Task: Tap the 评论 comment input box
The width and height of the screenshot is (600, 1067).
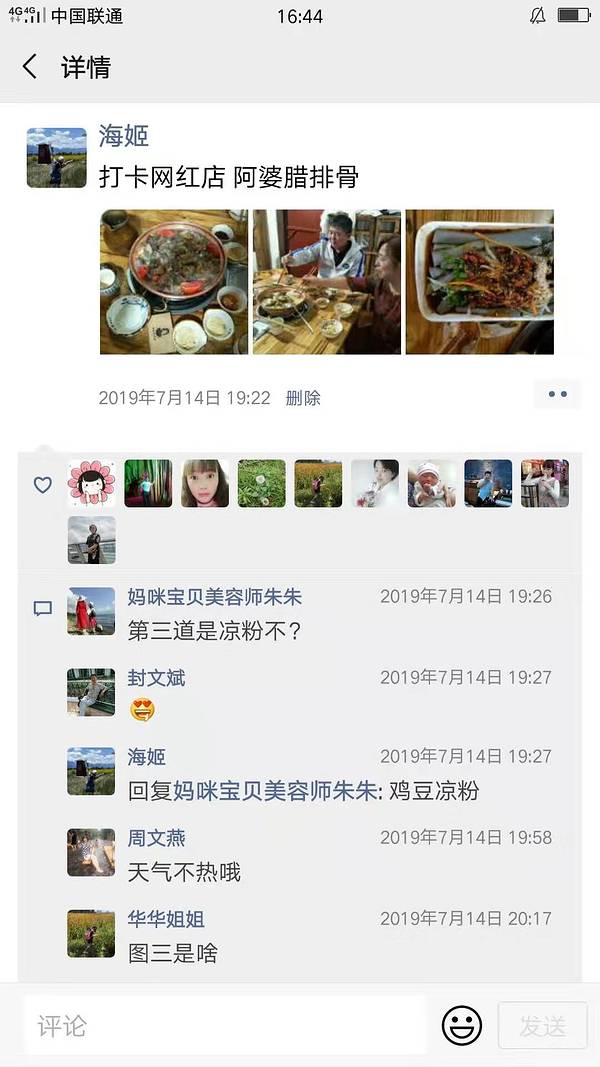Action: pyautogui.click(x=225, y=1025)
